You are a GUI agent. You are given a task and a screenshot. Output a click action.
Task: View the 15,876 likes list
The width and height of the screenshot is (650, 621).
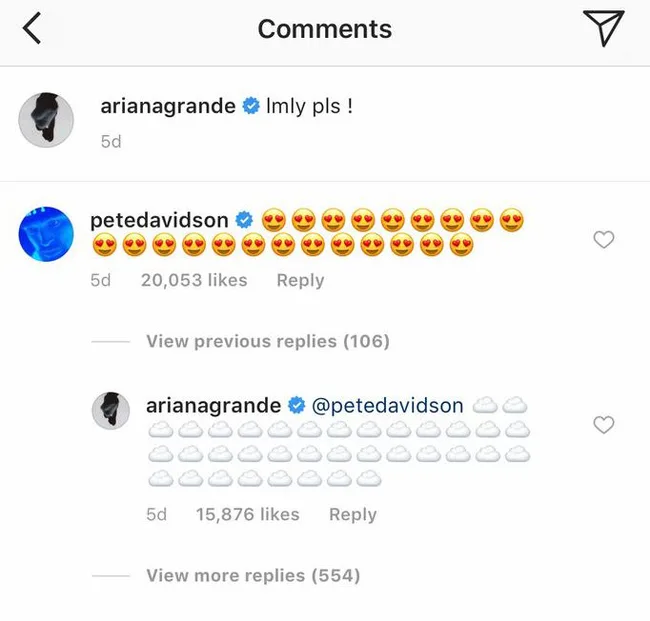pyautogui.click(x=247, y=514)
